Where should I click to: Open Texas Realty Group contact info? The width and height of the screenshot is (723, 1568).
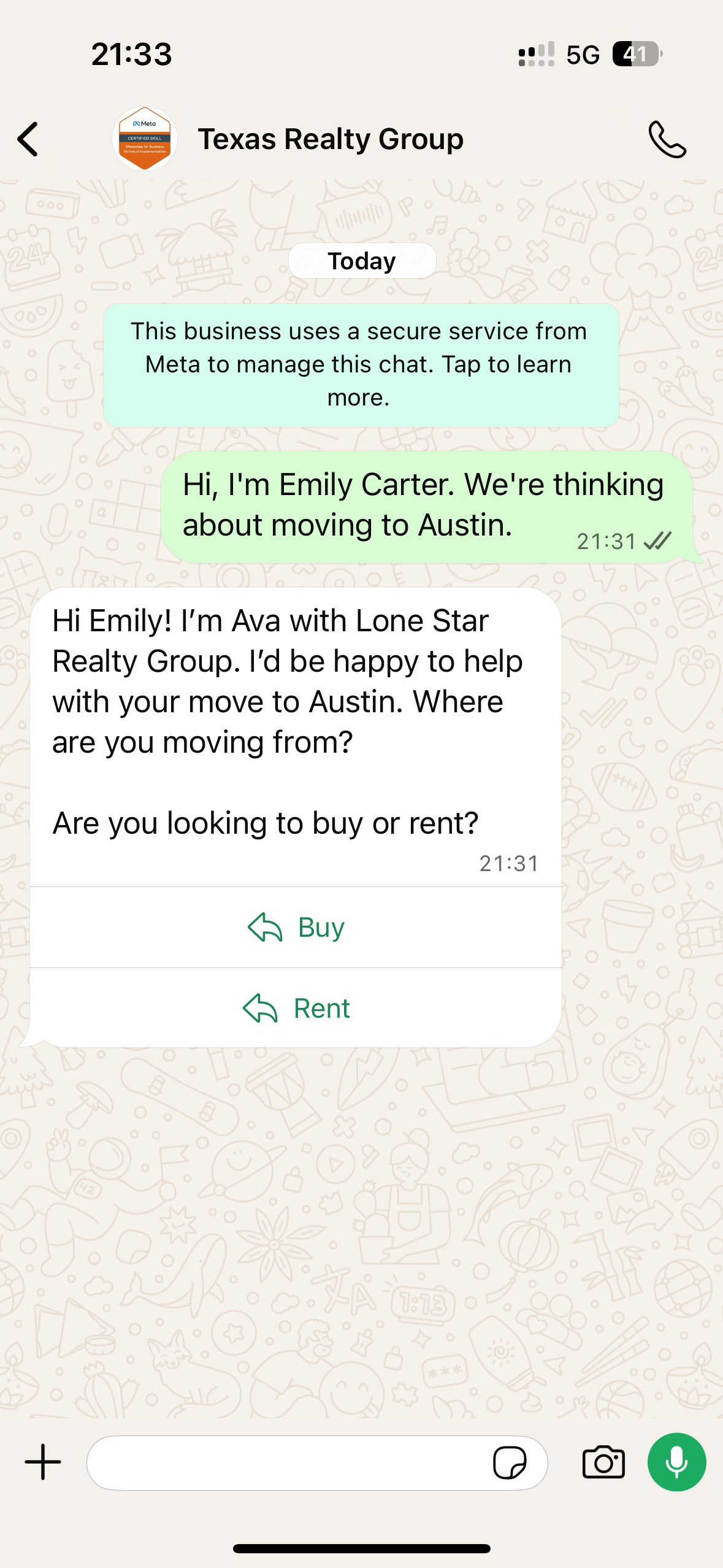click(330, 139)
